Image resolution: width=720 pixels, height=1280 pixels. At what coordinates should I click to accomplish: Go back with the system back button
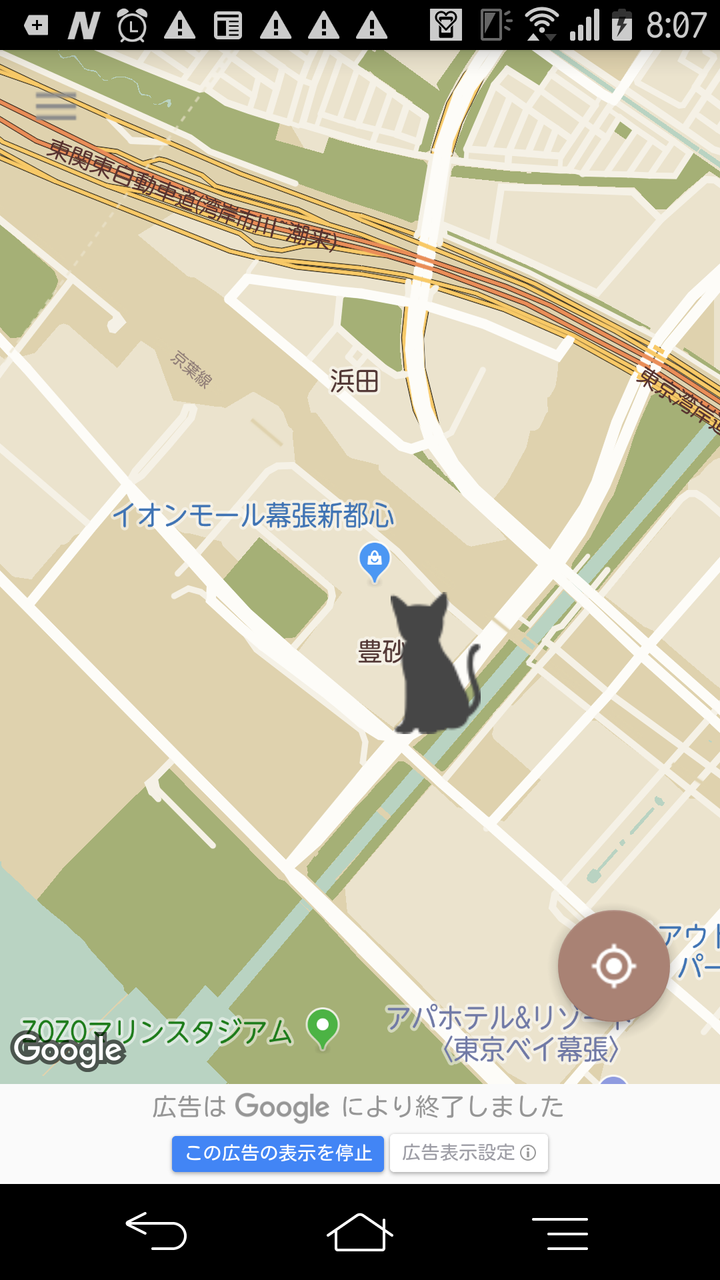(x=156, y=1231)
